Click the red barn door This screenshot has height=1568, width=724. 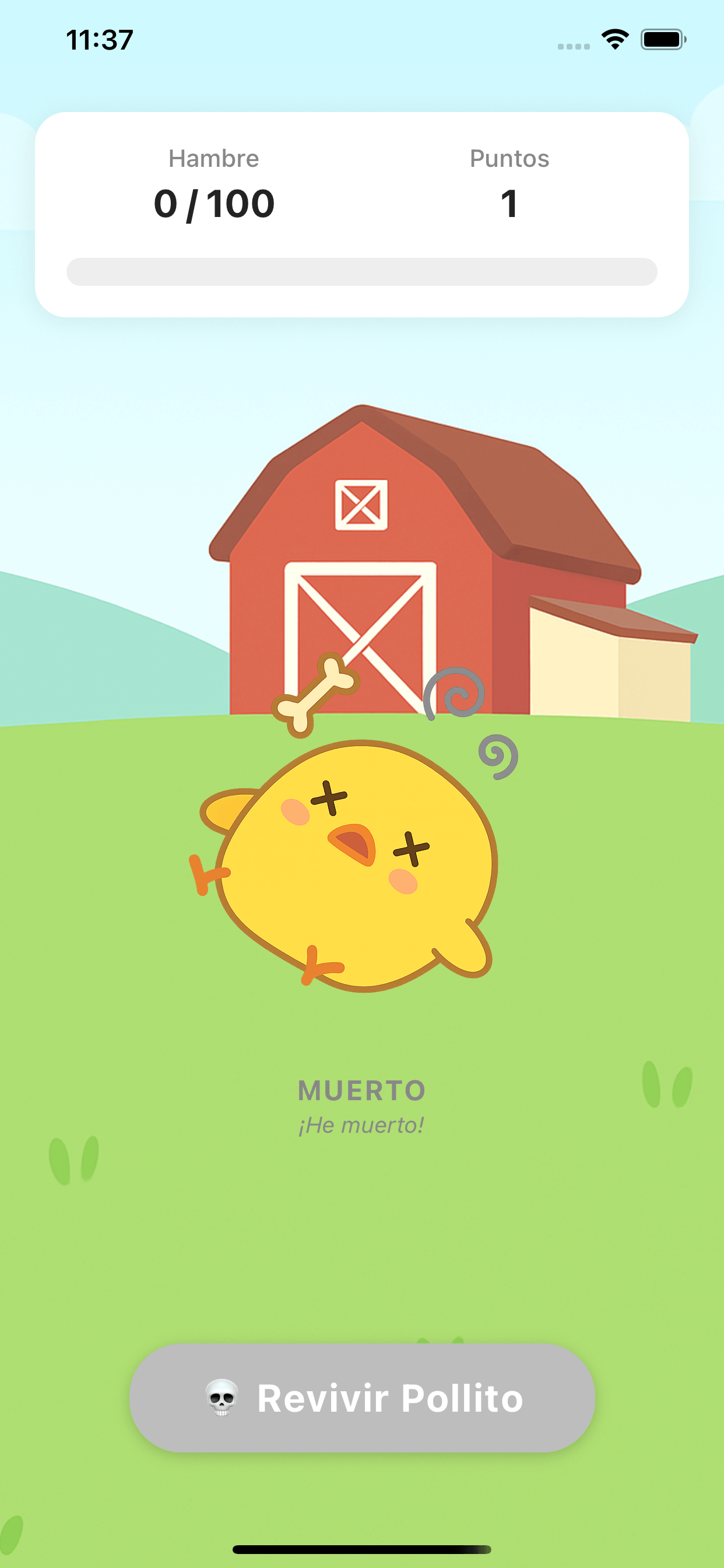click(361, 639)
